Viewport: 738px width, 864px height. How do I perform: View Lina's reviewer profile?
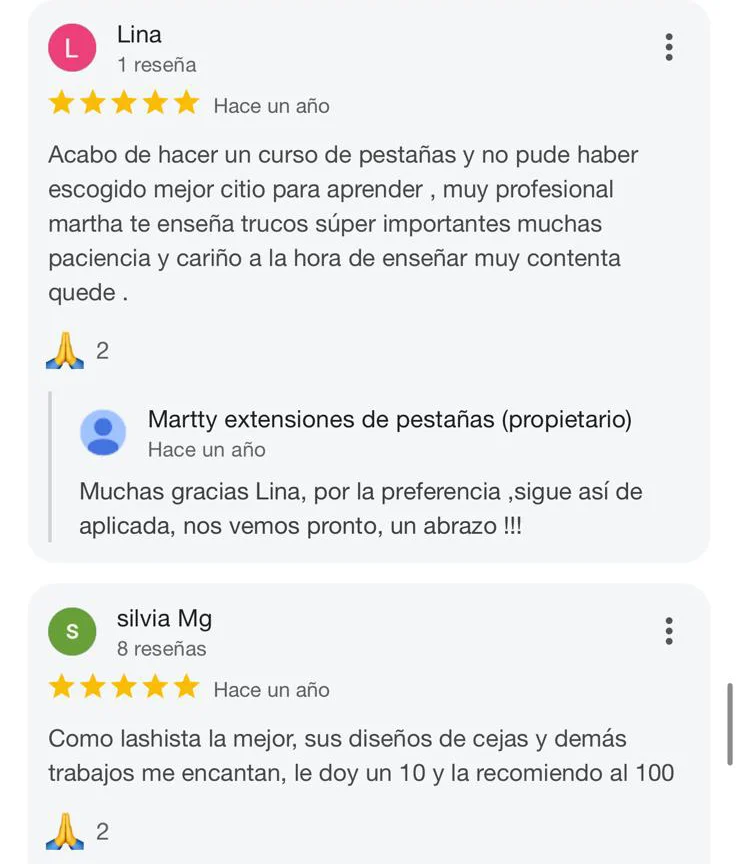point(72,48)
